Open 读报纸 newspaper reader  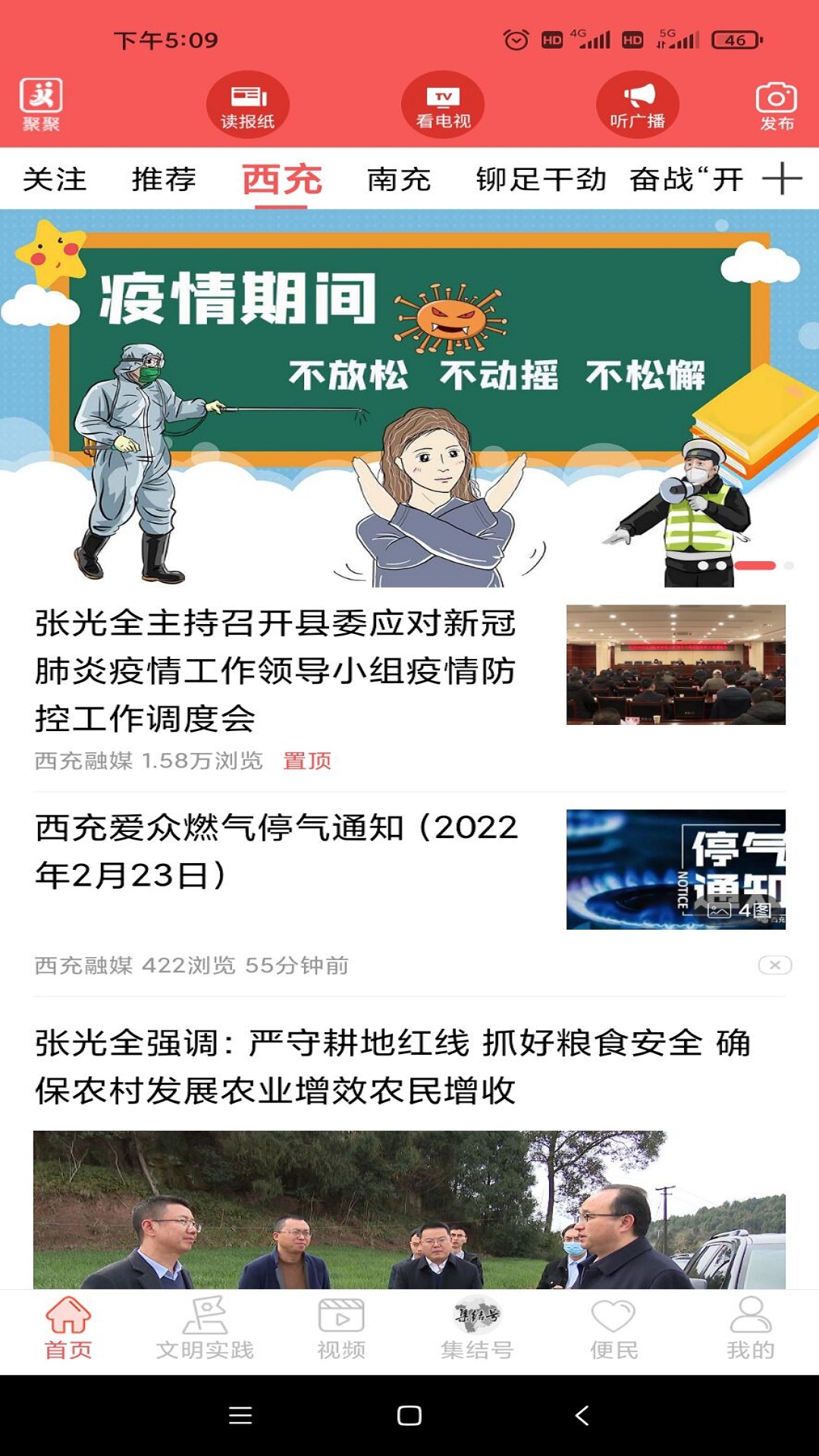click(x=248, y=105)
